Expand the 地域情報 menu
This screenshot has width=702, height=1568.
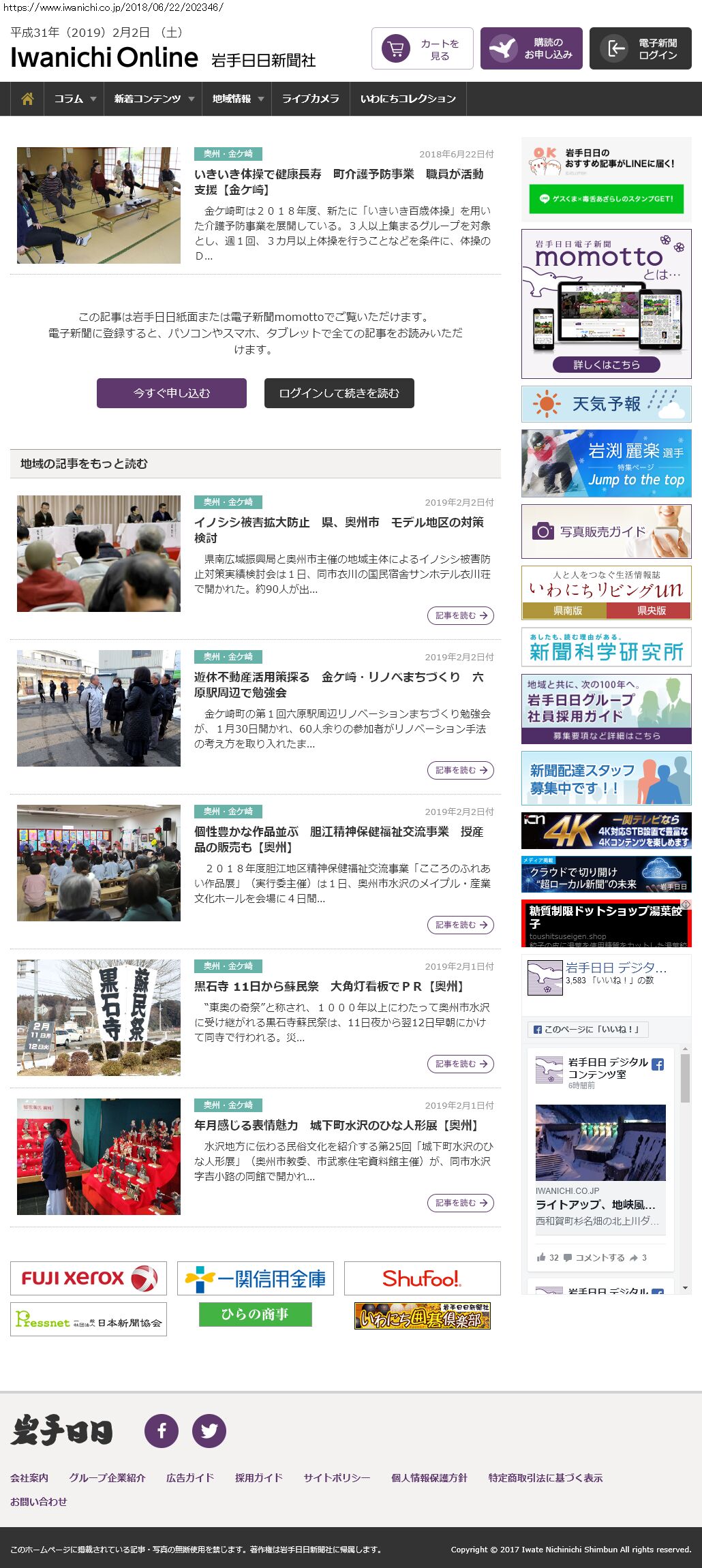pyautogui.click(x=237, y=99)
